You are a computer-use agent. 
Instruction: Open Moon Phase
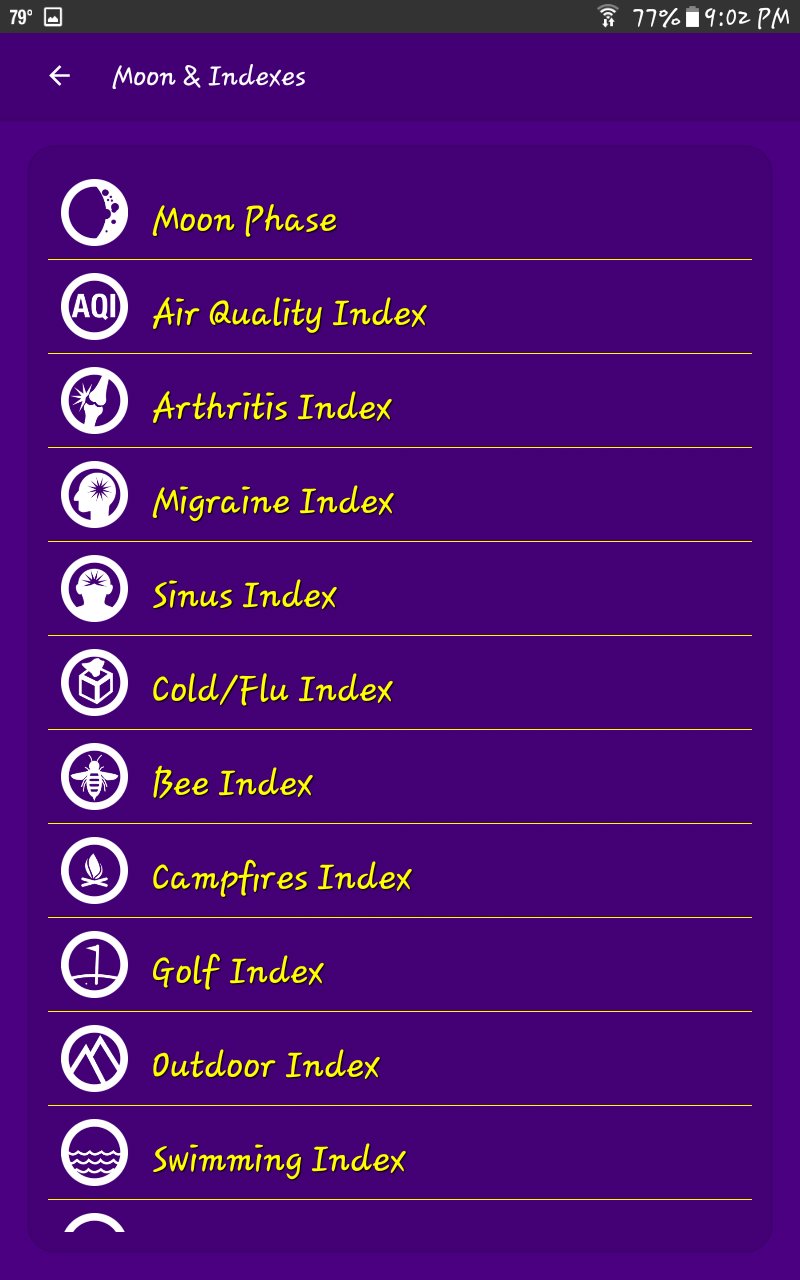pyautogui.click(x=400, y=213)
